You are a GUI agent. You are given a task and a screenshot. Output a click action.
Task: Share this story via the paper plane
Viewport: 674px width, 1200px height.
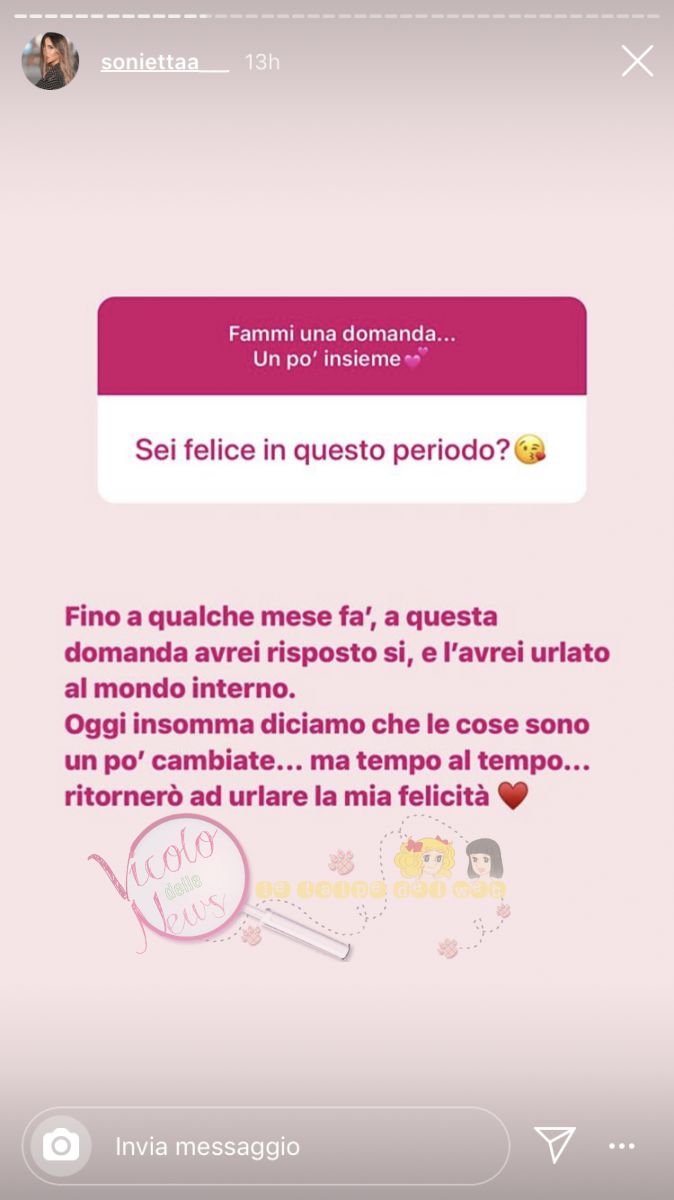point(554,1145)
